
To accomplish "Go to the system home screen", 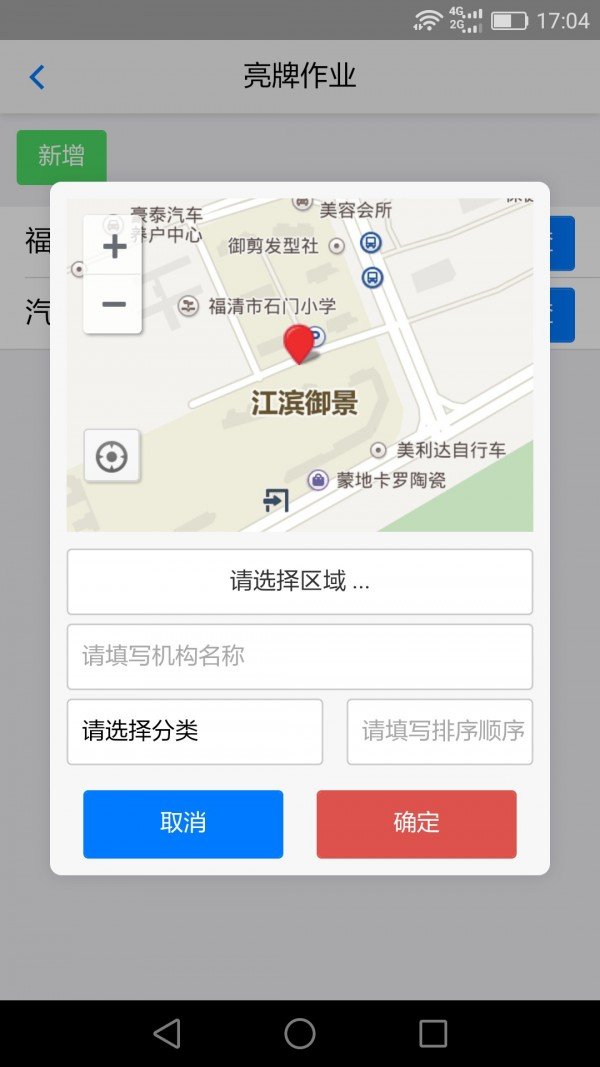I will [x=300, y=1033].
